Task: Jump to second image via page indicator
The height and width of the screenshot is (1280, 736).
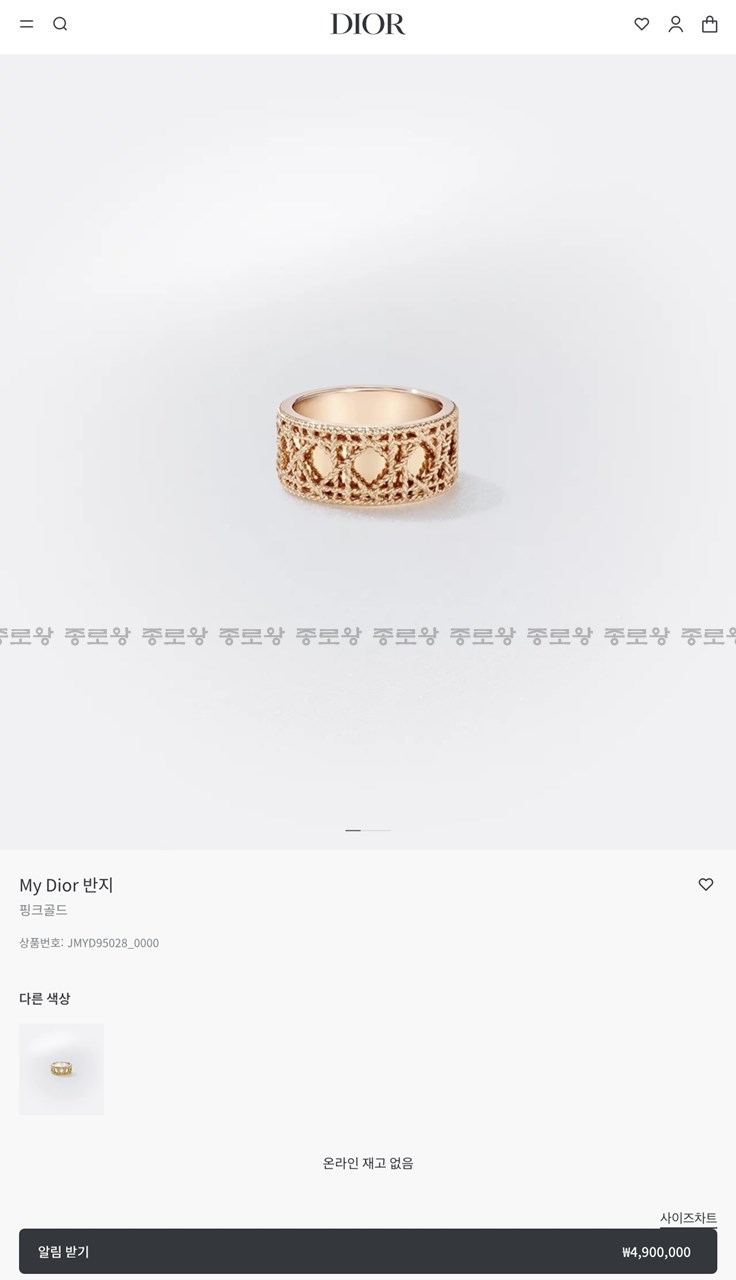Action: point(377,830)
